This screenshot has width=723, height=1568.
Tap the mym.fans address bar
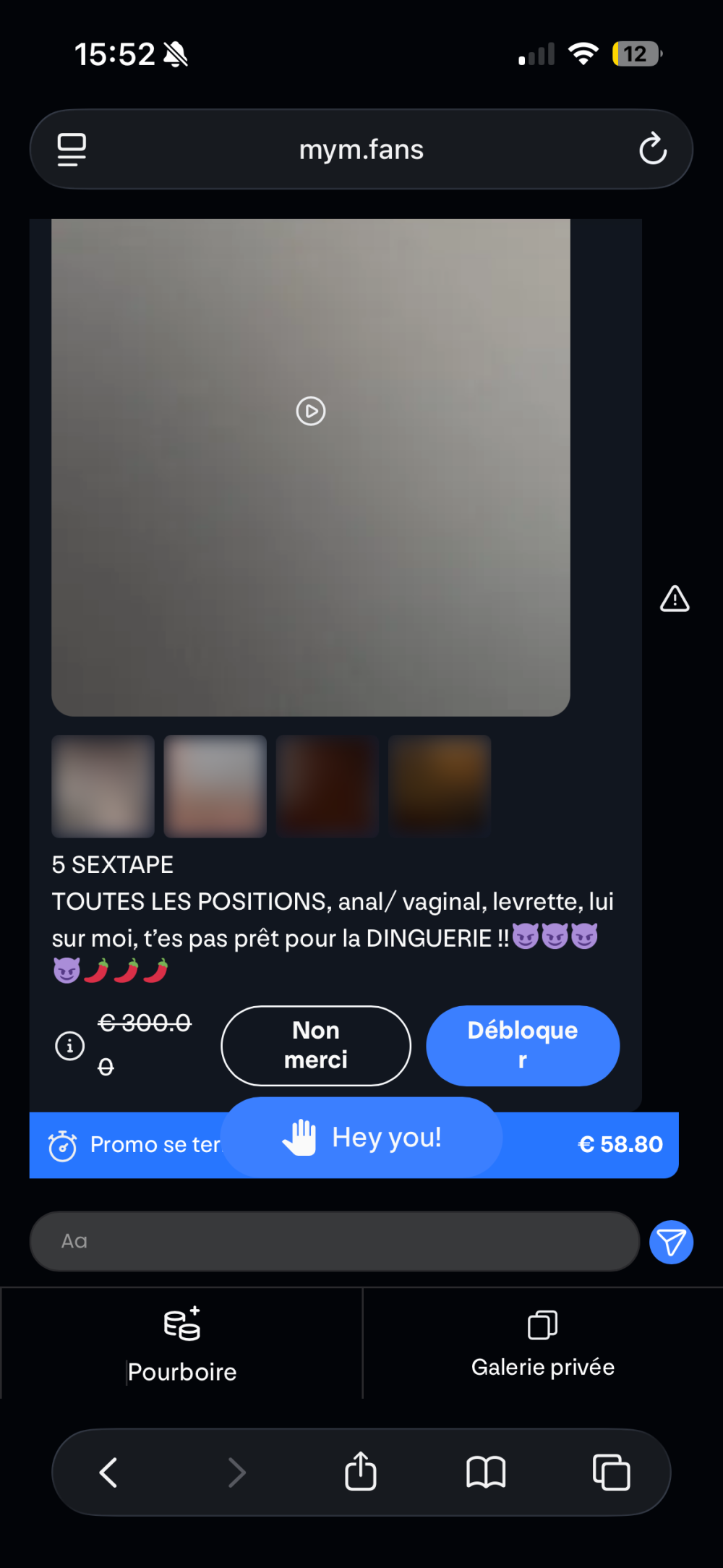click(361, 150)
